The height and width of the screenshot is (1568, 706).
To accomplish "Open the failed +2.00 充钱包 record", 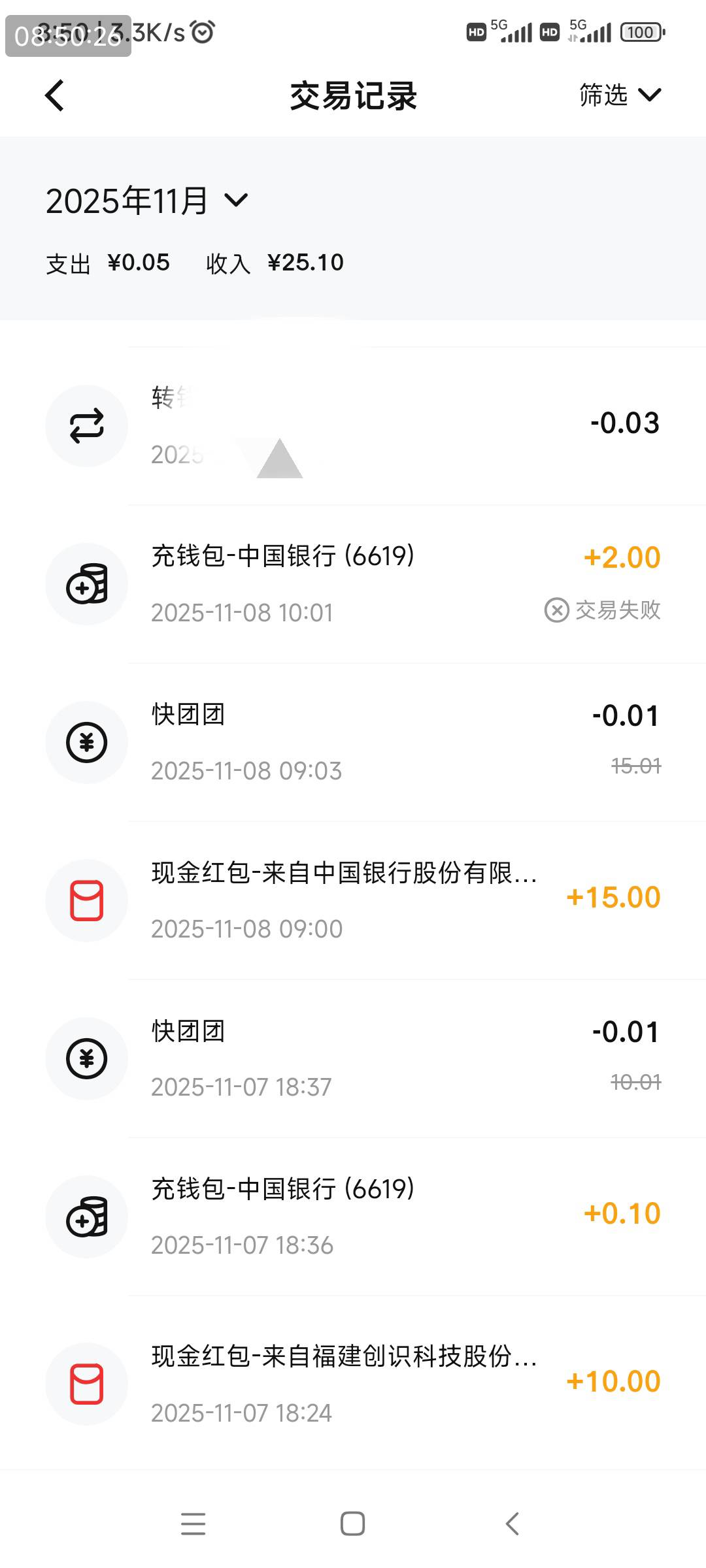I will (x=392, y=584).
